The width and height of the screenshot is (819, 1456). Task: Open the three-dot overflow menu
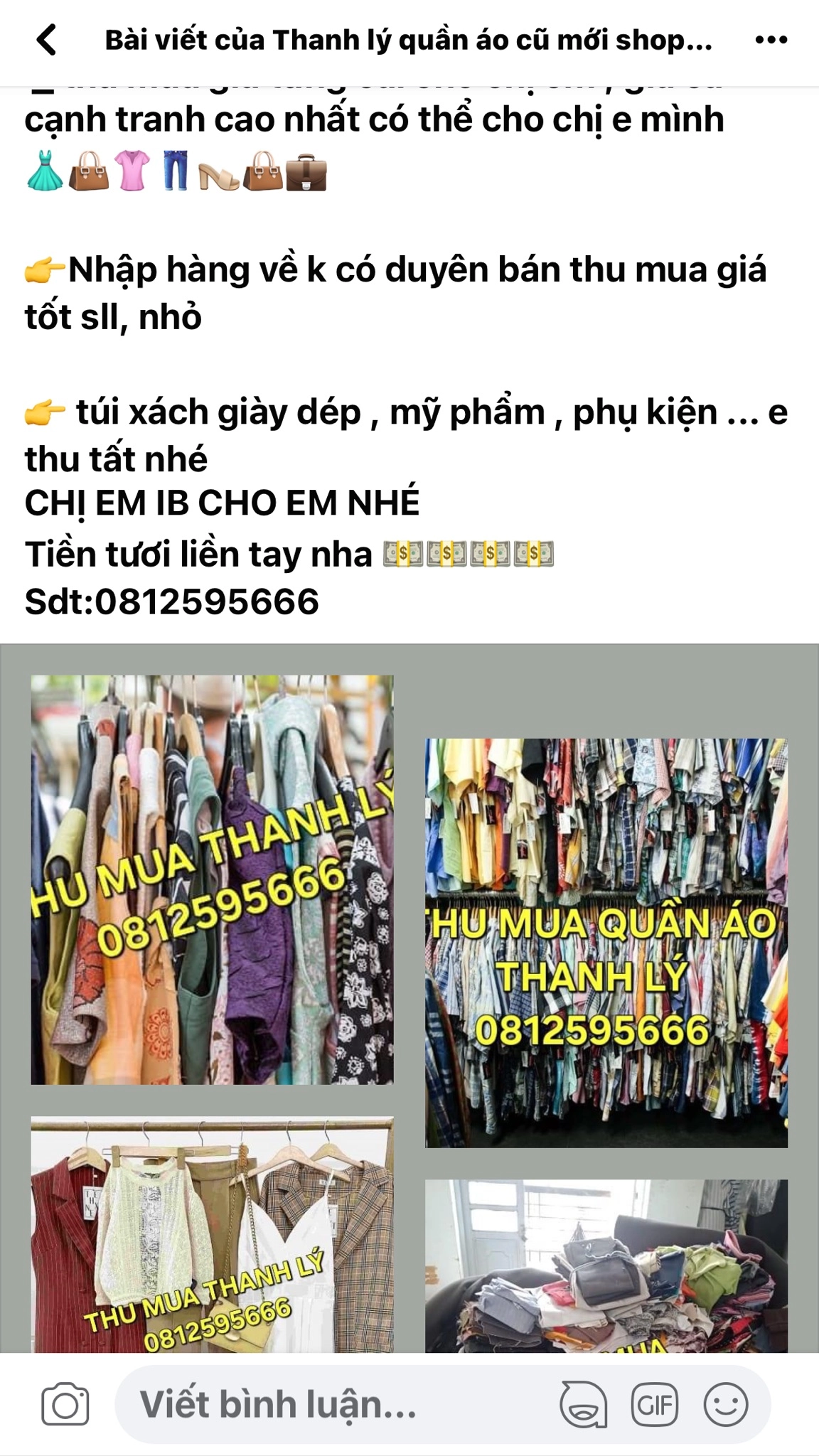(x=771, y=41)
